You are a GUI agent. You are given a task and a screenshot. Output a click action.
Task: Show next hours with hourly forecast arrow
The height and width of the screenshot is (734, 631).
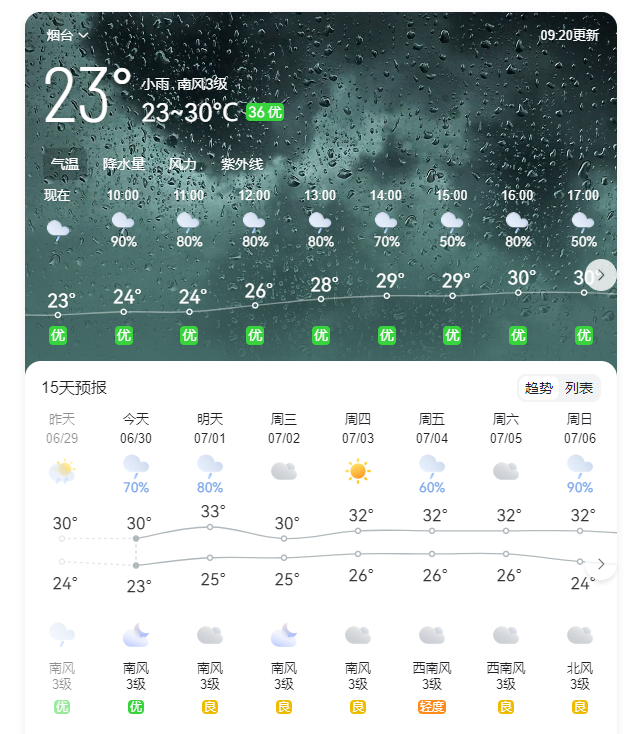click(x=601, y=275)
